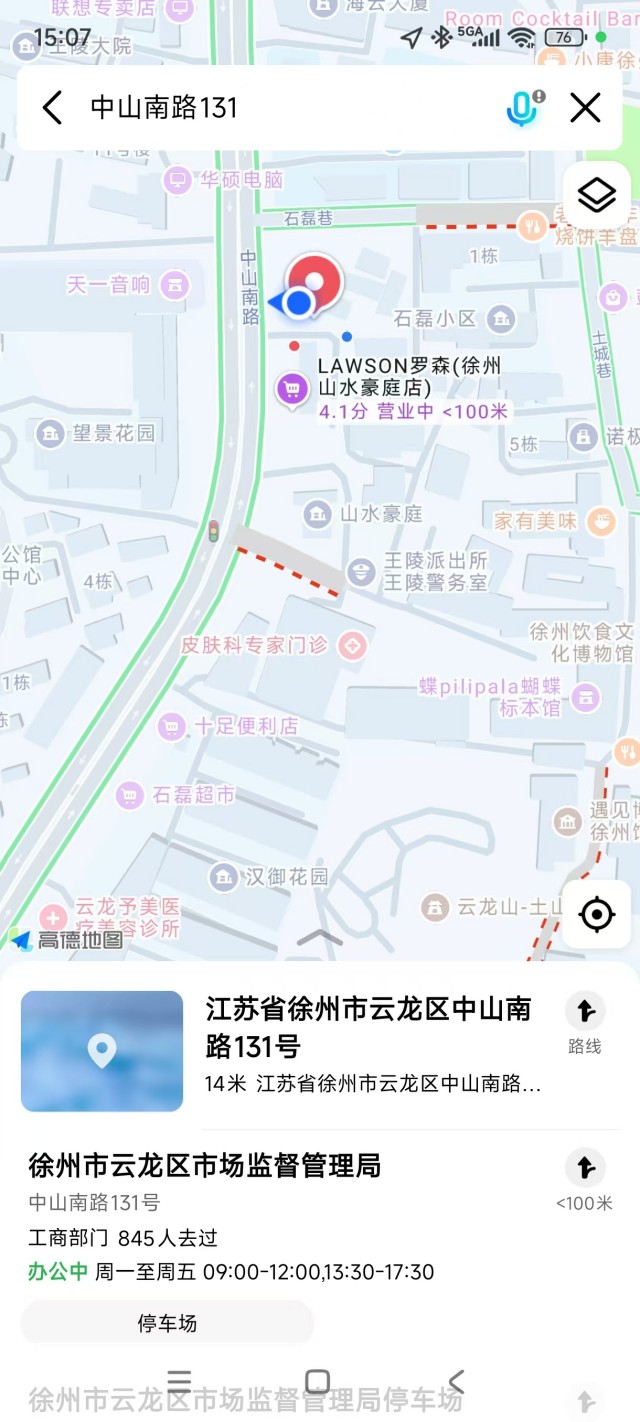Open the 江苏省徐州市云龙区中山南路131号 result
640x1422 pixels.
[368, 1028]
